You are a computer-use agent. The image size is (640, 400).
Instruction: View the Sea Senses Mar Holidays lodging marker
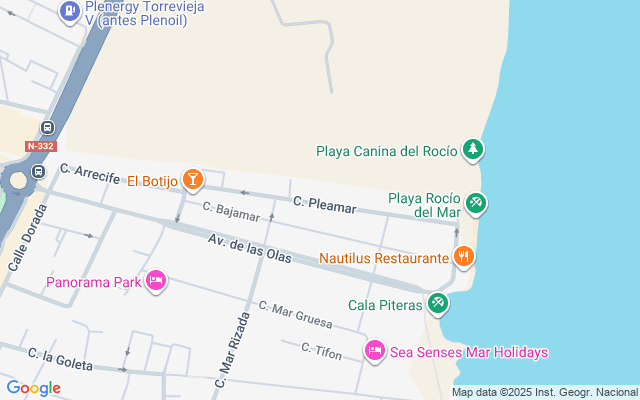(x=375, y=351)
